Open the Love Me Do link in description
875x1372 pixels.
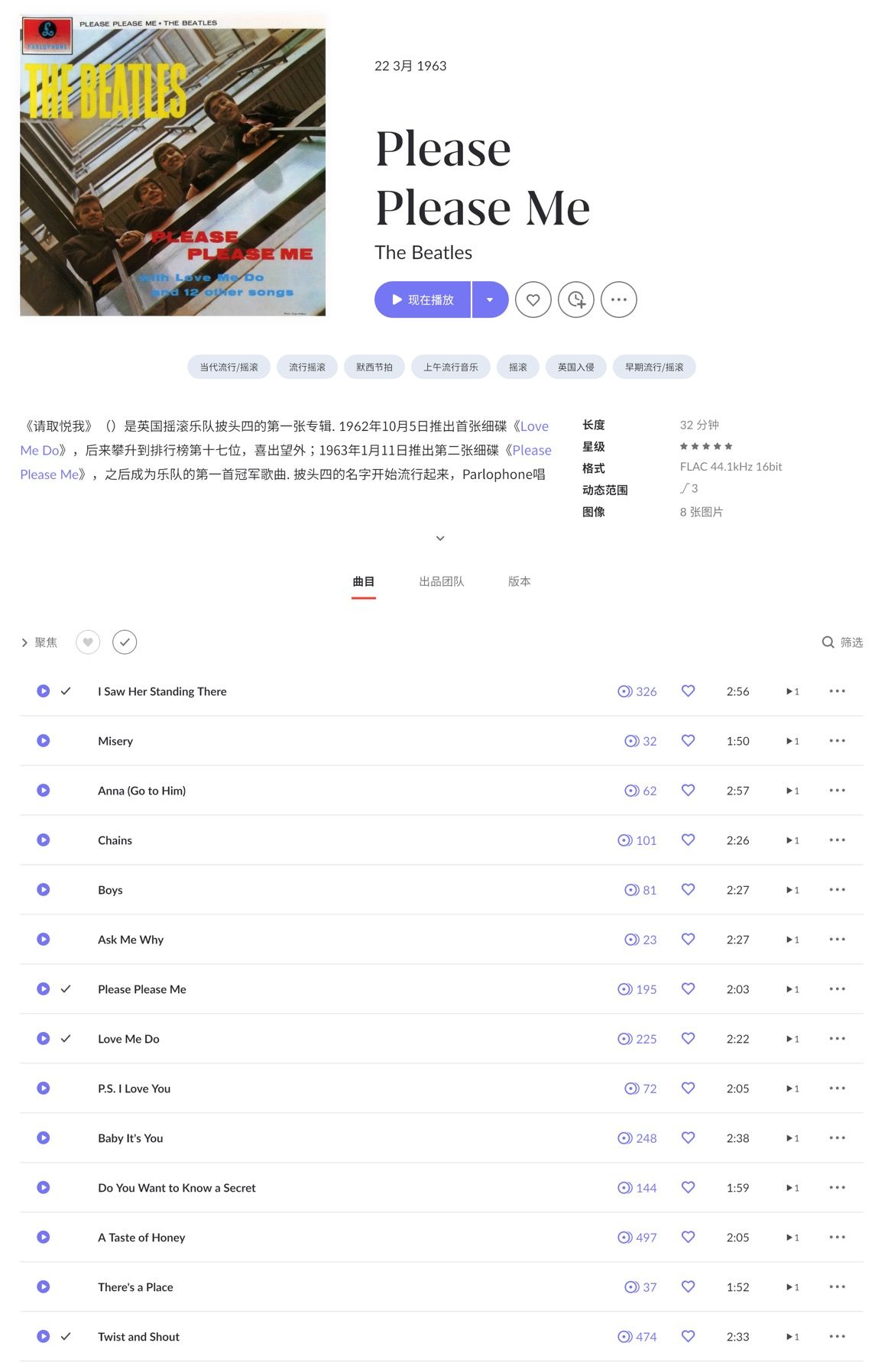533,426
